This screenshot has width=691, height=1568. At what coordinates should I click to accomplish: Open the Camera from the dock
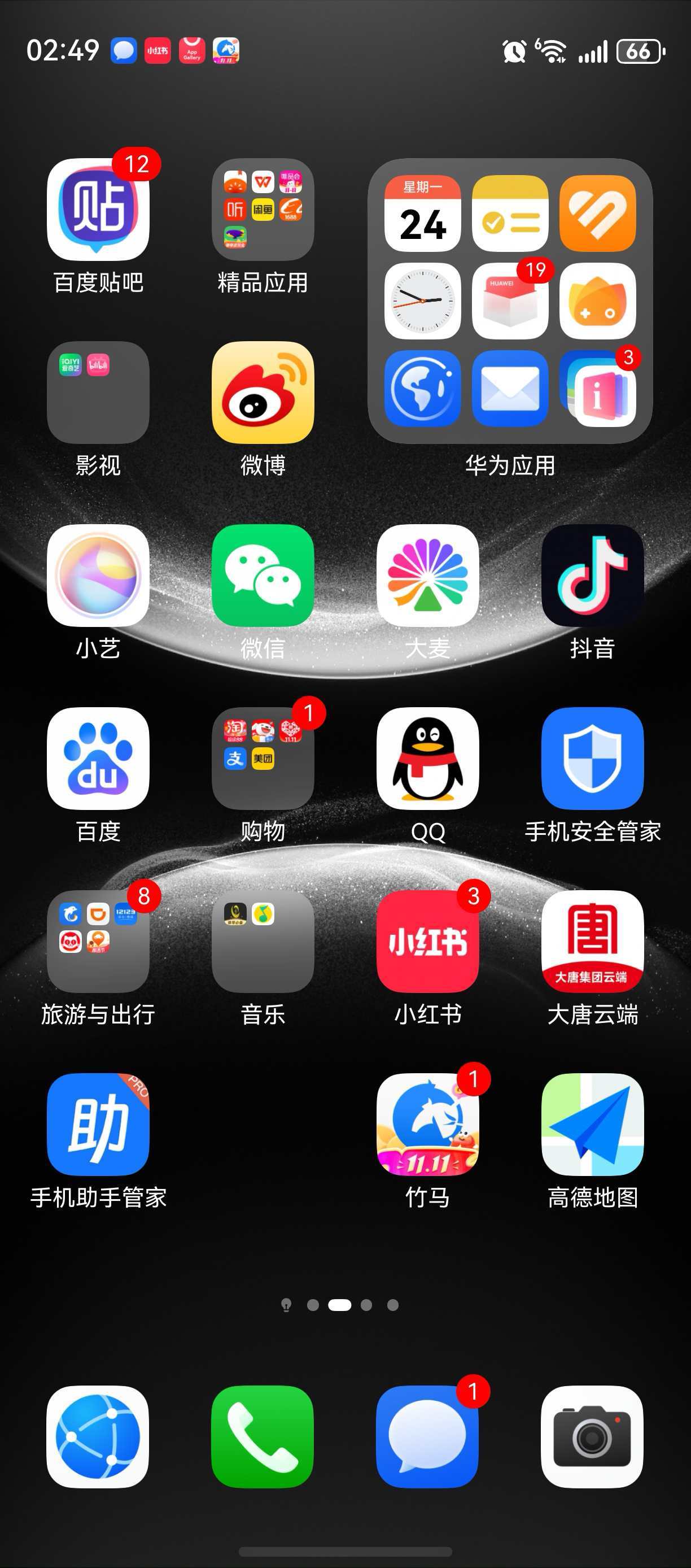[592, 1436]
